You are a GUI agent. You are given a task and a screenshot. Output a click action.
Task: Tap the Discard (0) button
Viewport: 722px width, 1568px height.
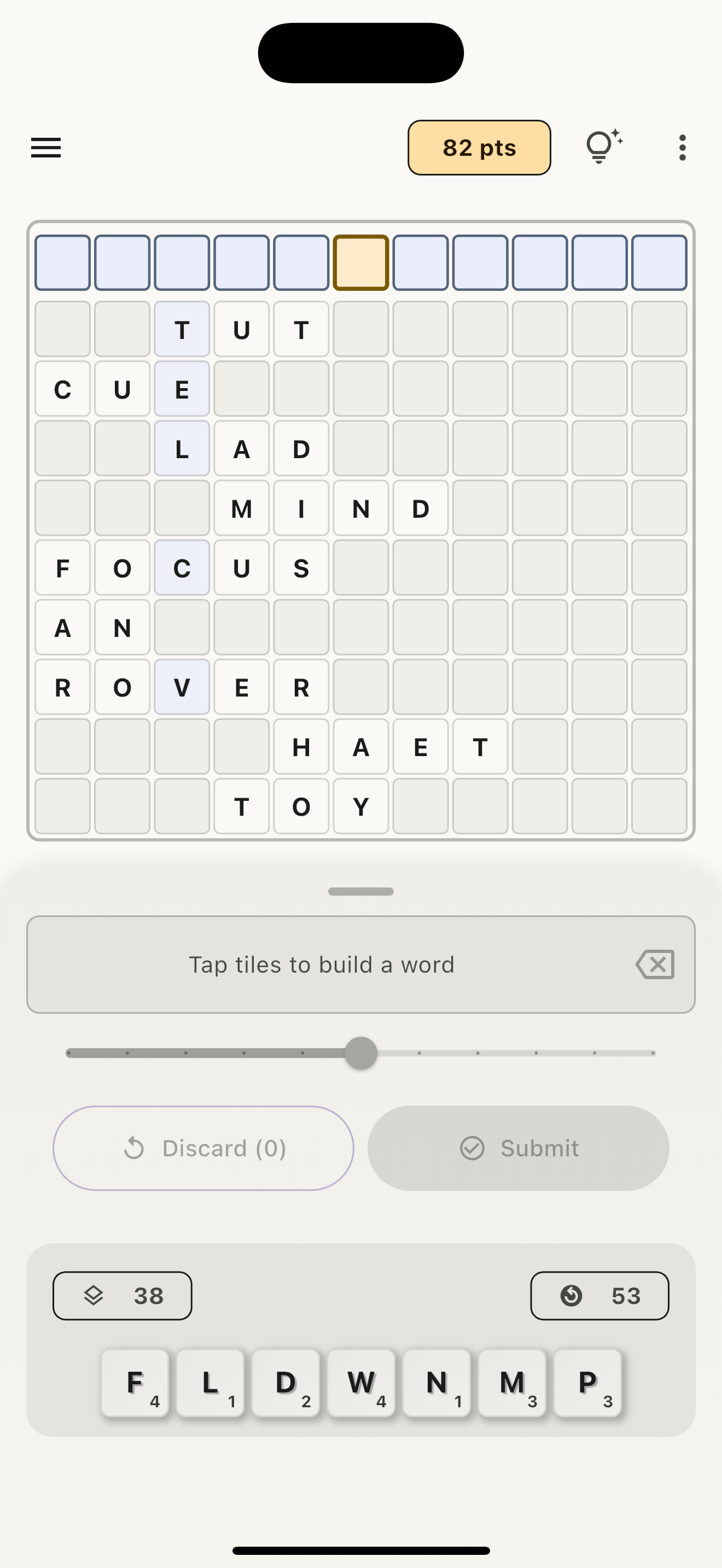coord(203,1148)
